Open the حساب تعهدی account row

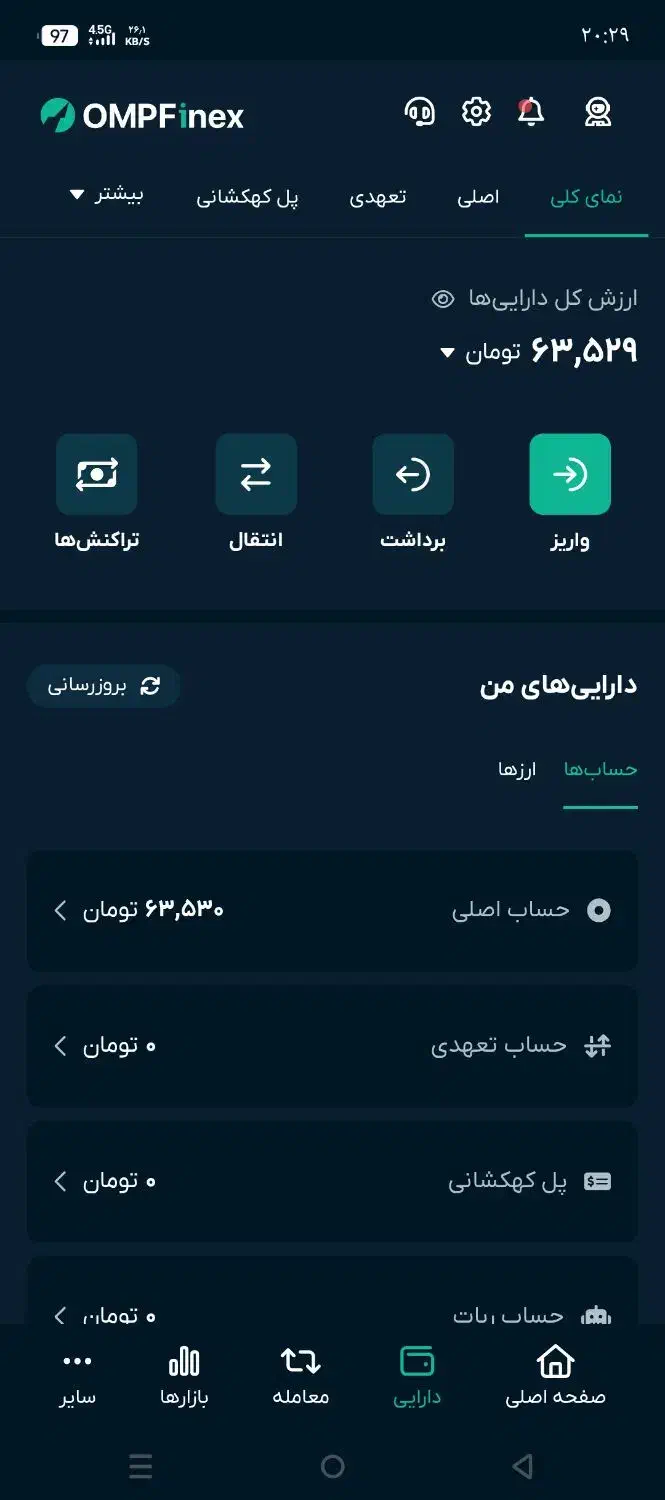pos(332,1046)
